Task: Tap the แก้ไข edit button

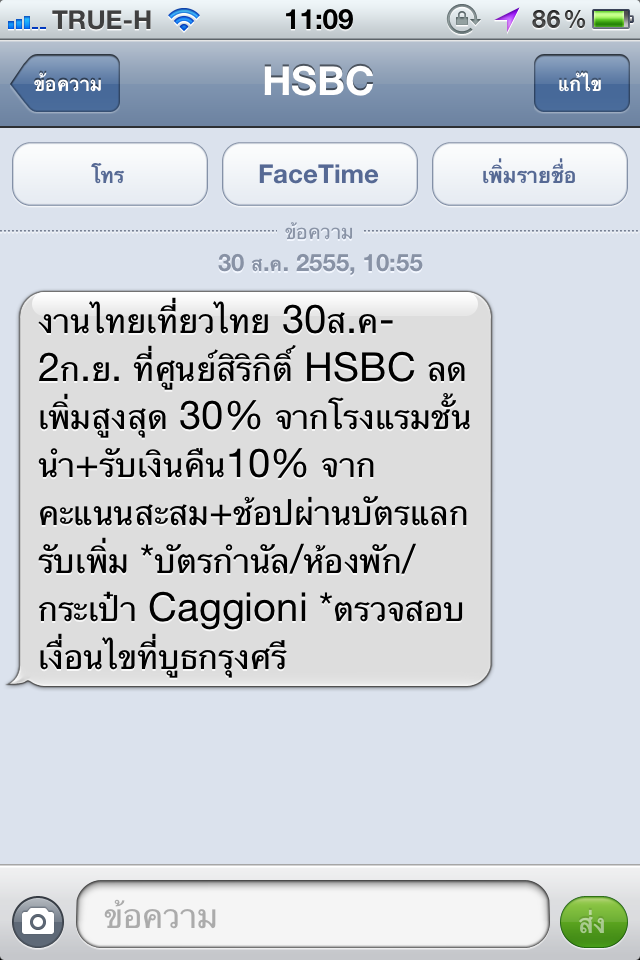Action: pyautogui.click(x=581, y=83)
